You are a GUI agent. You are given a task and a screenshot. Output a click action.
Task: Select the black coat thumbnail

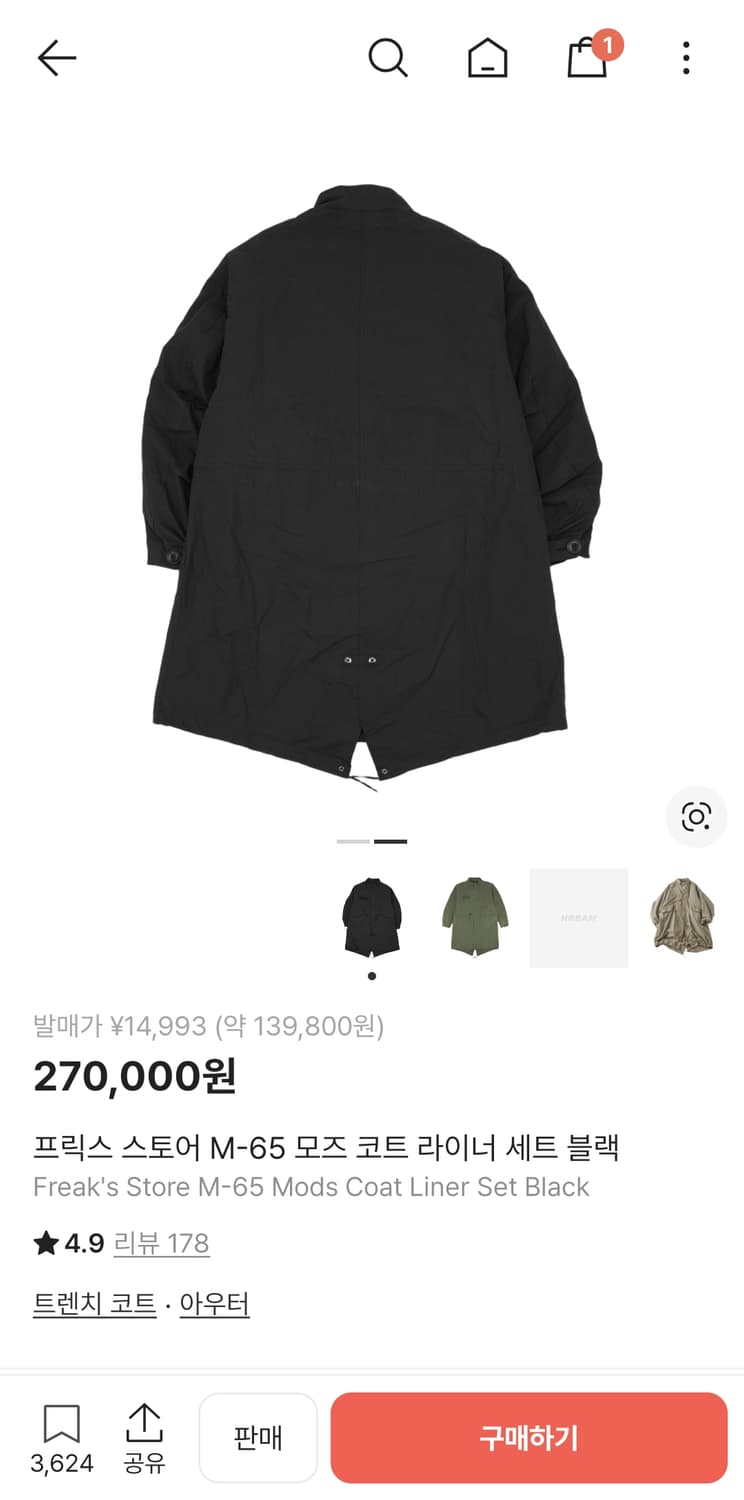point(371,917)
